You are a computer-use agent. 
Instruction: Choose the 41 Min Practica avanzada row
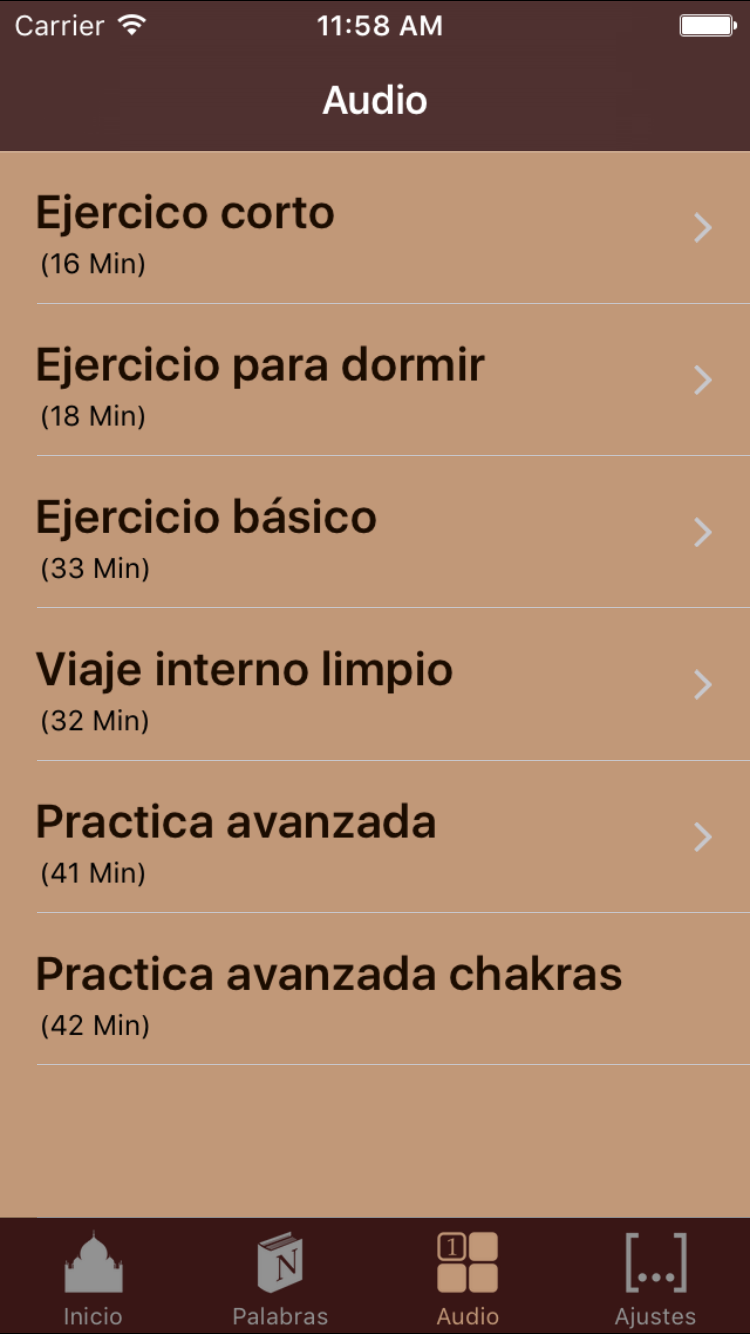[375, 837]
